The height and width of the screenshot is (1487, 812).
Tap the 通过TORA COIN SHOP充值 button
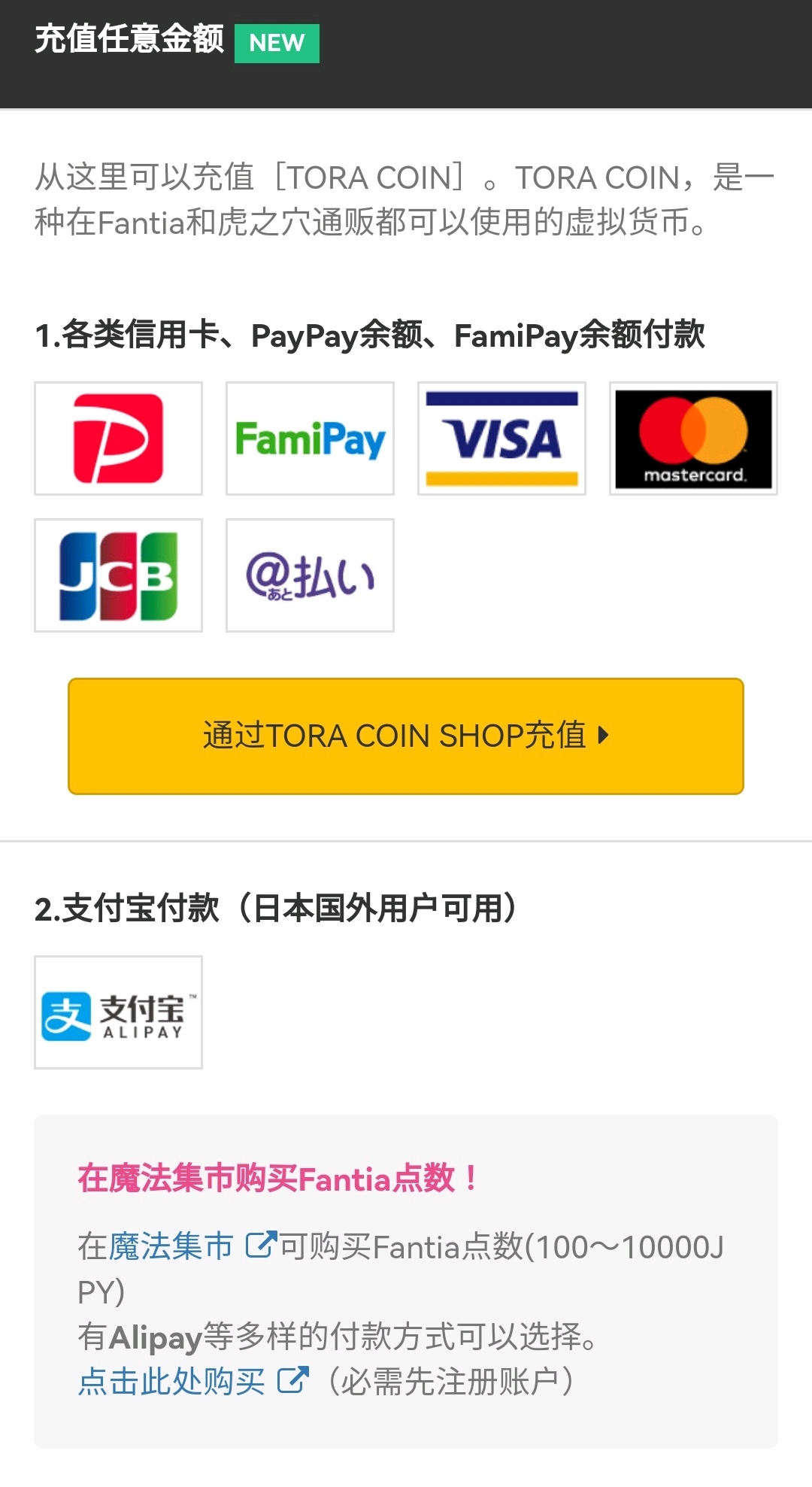[x=405, y=736]
